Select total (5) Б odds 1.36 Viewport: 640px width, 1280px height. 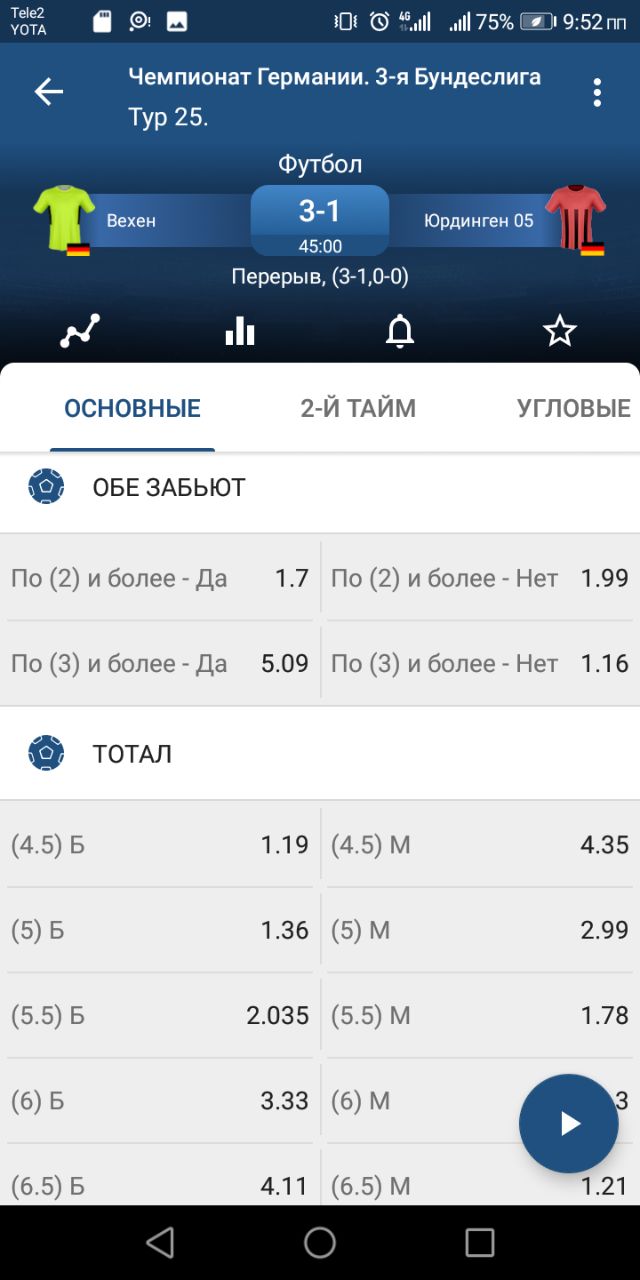pos(160,931)
